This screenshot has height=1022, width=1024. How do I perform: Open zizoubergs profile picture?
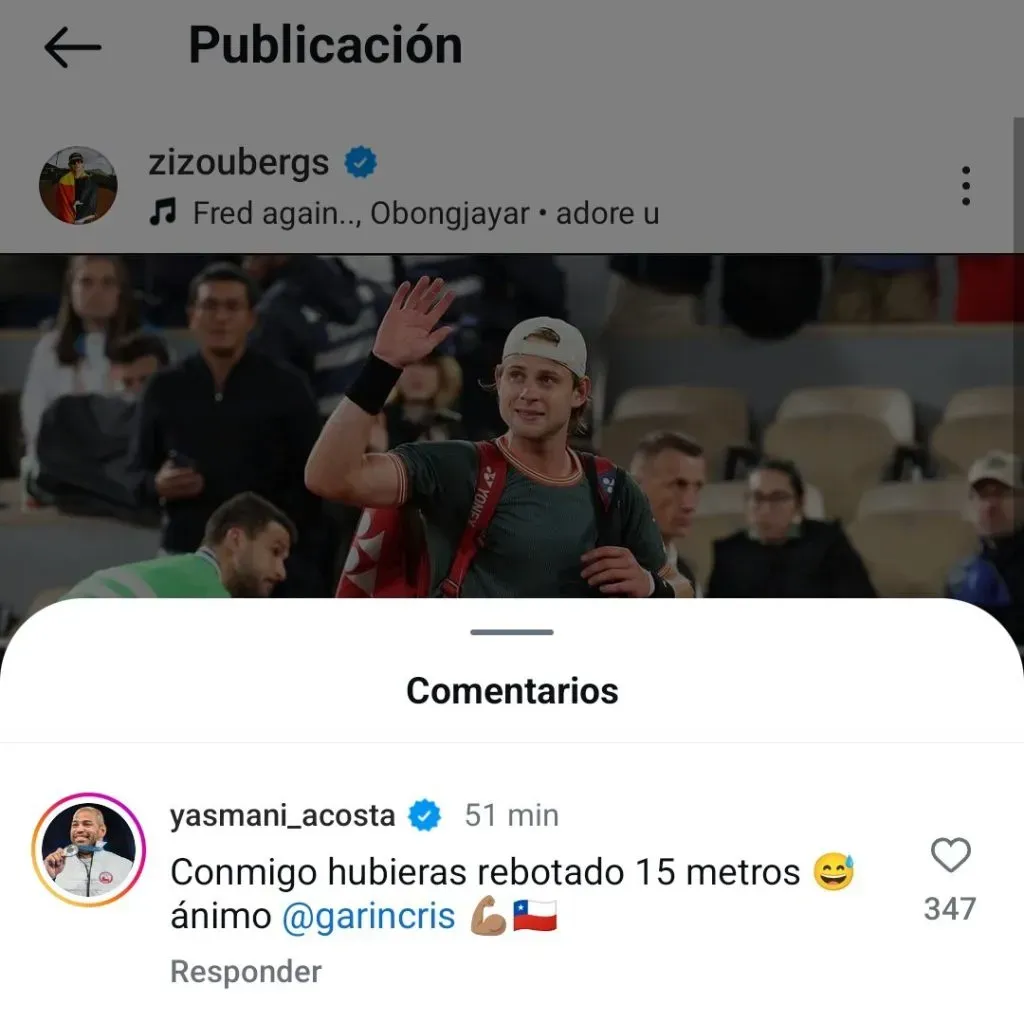pos(78,185)
